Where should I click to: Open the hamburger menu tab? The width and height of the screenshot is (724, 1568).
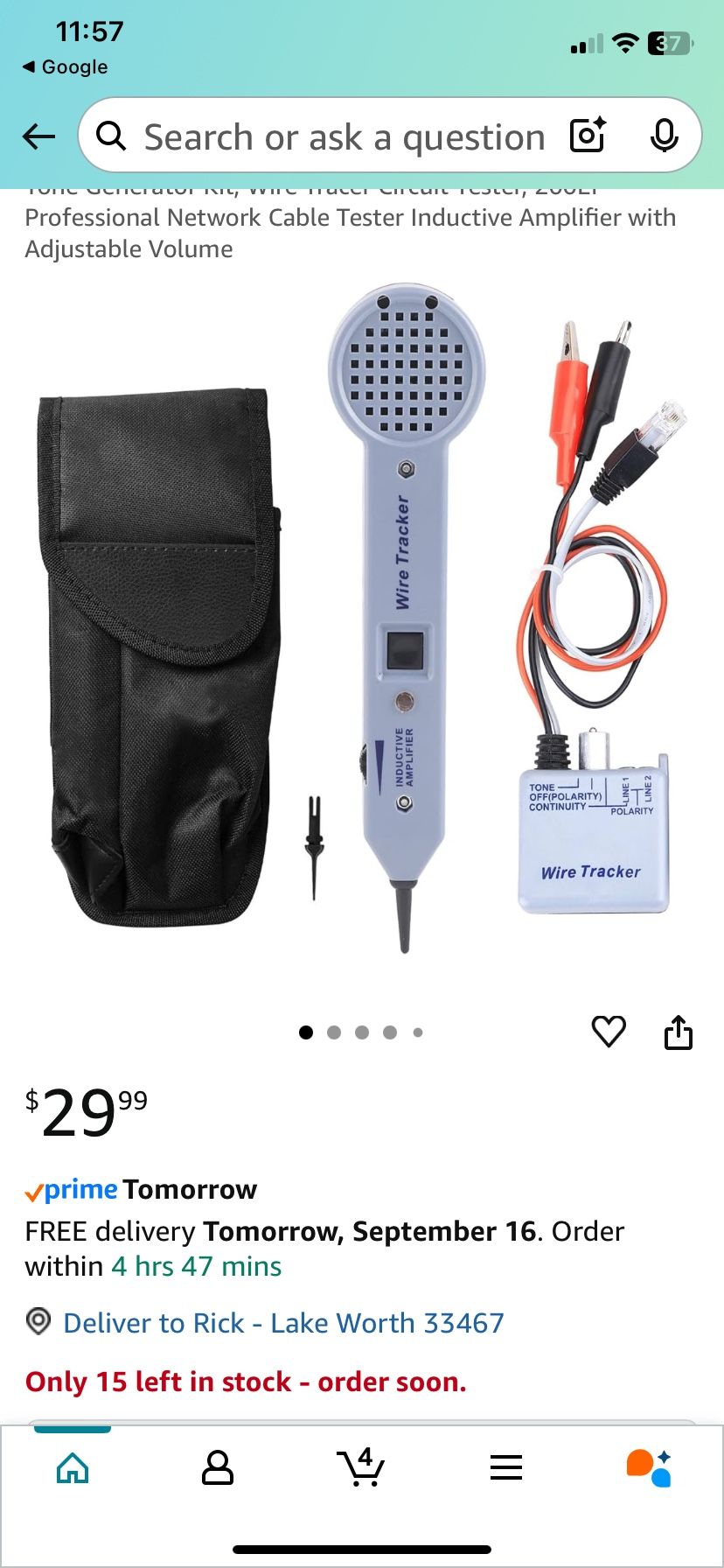click(x=506, y=1467)
